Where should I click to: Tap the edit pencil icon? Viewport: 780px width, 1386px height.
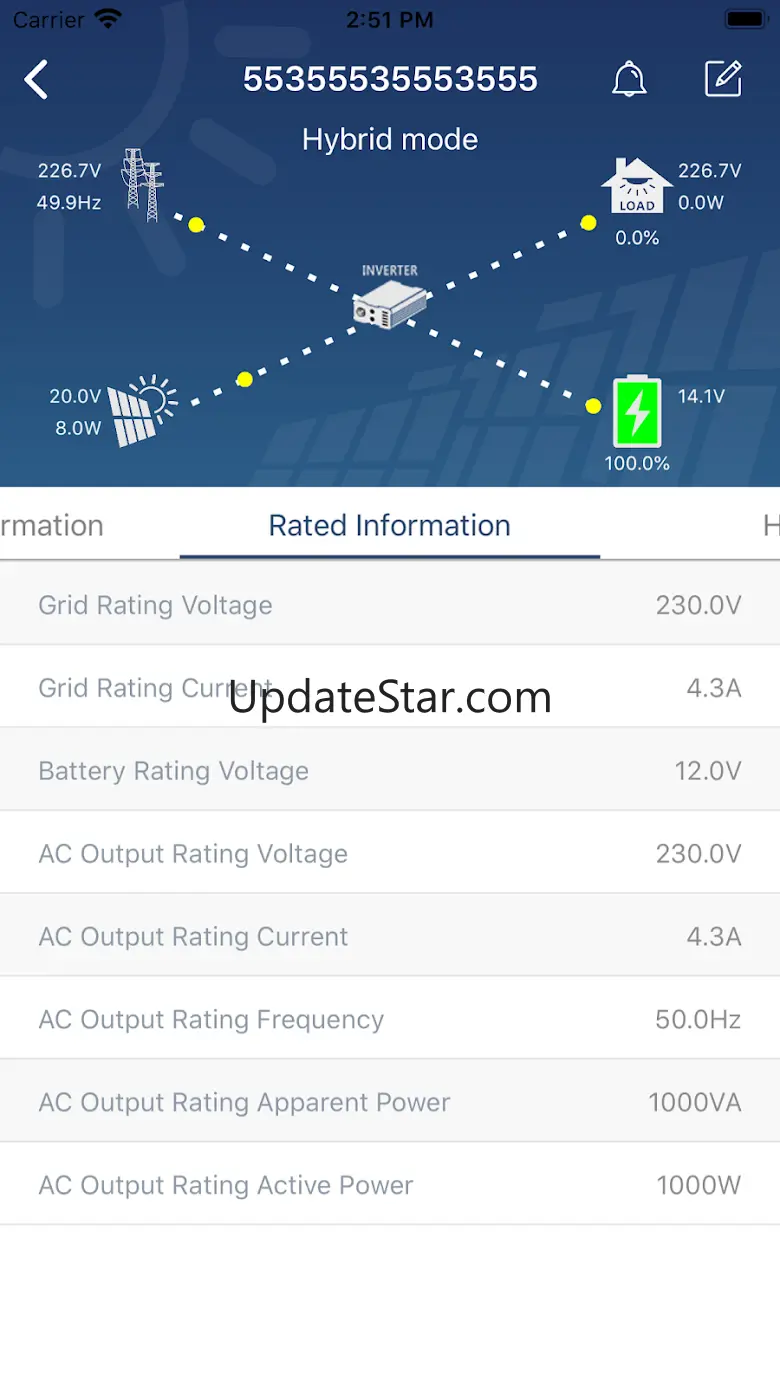pyautogui.click(x=723, y=79)
